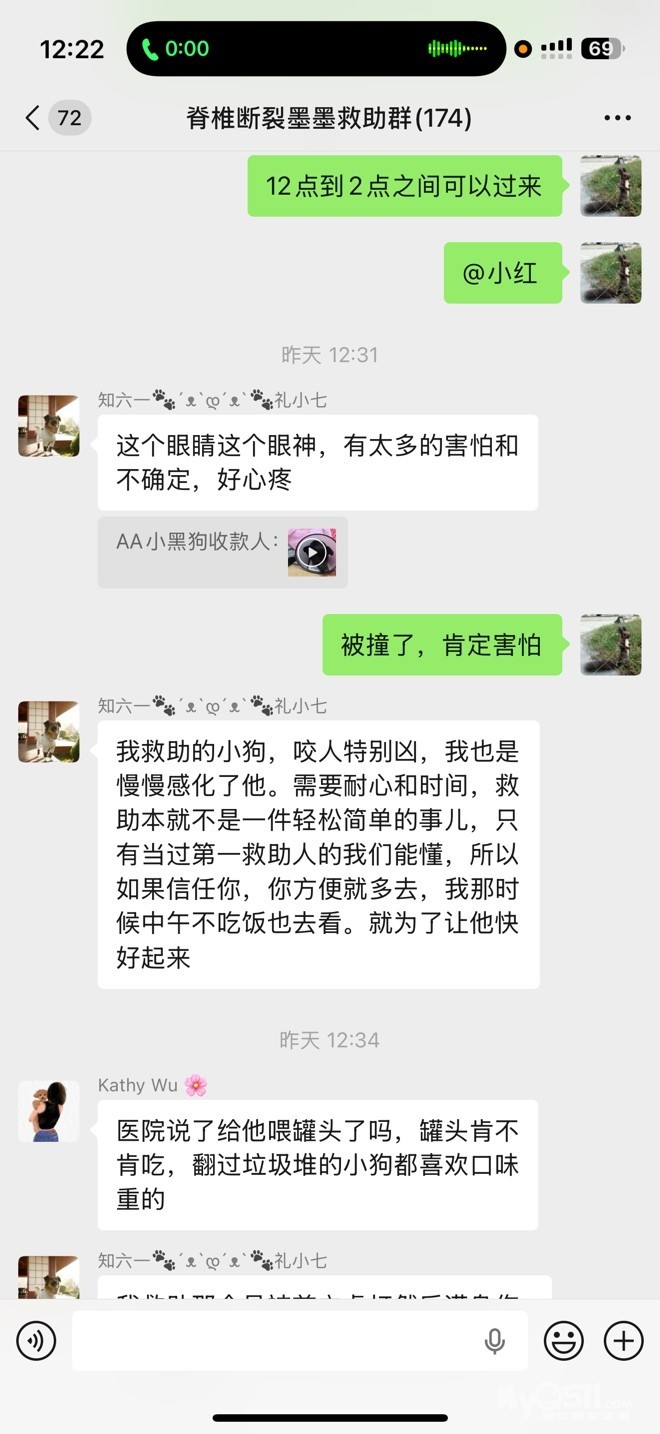Open the group chat info menu
This screenshot has height=1434, width=660.
(x=617, y=118)
